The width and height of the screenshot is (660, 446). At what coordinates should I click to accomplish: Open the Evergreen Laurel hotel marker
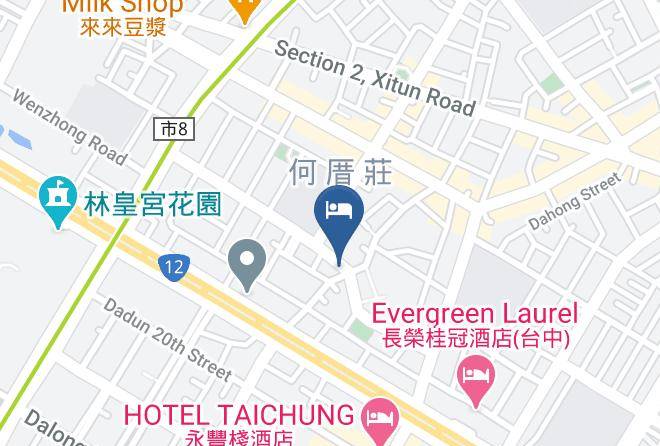476,378
